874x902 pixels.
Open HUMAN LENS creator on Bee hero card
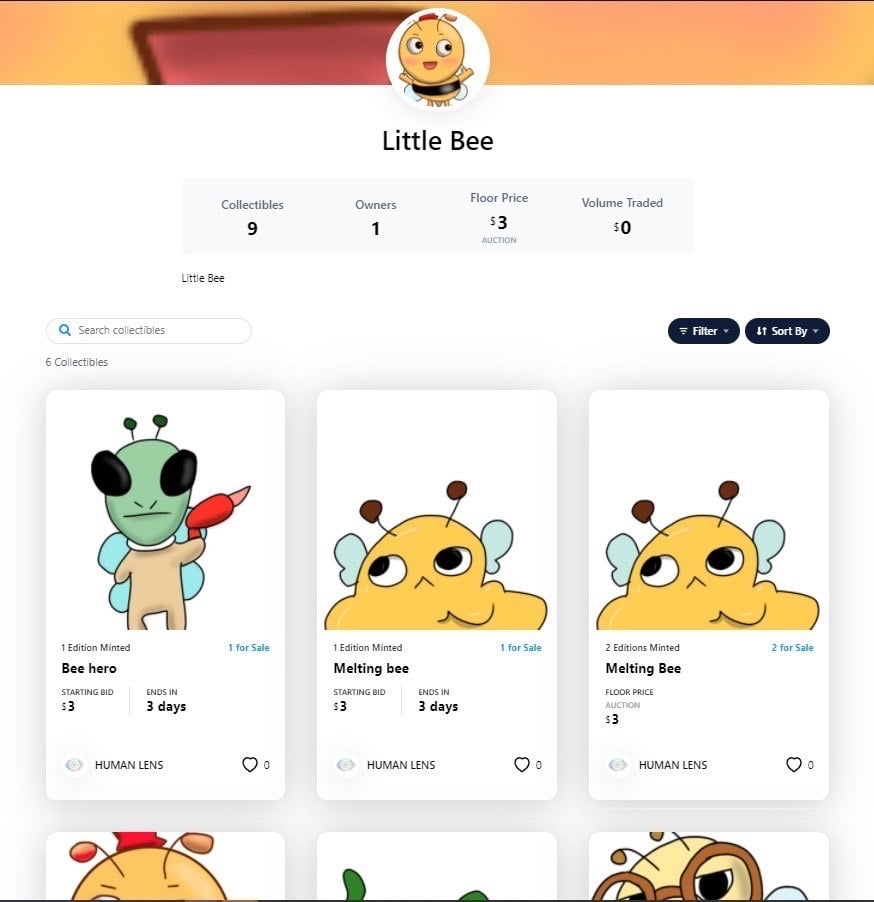pyautogui.click(x=128, y=765)
